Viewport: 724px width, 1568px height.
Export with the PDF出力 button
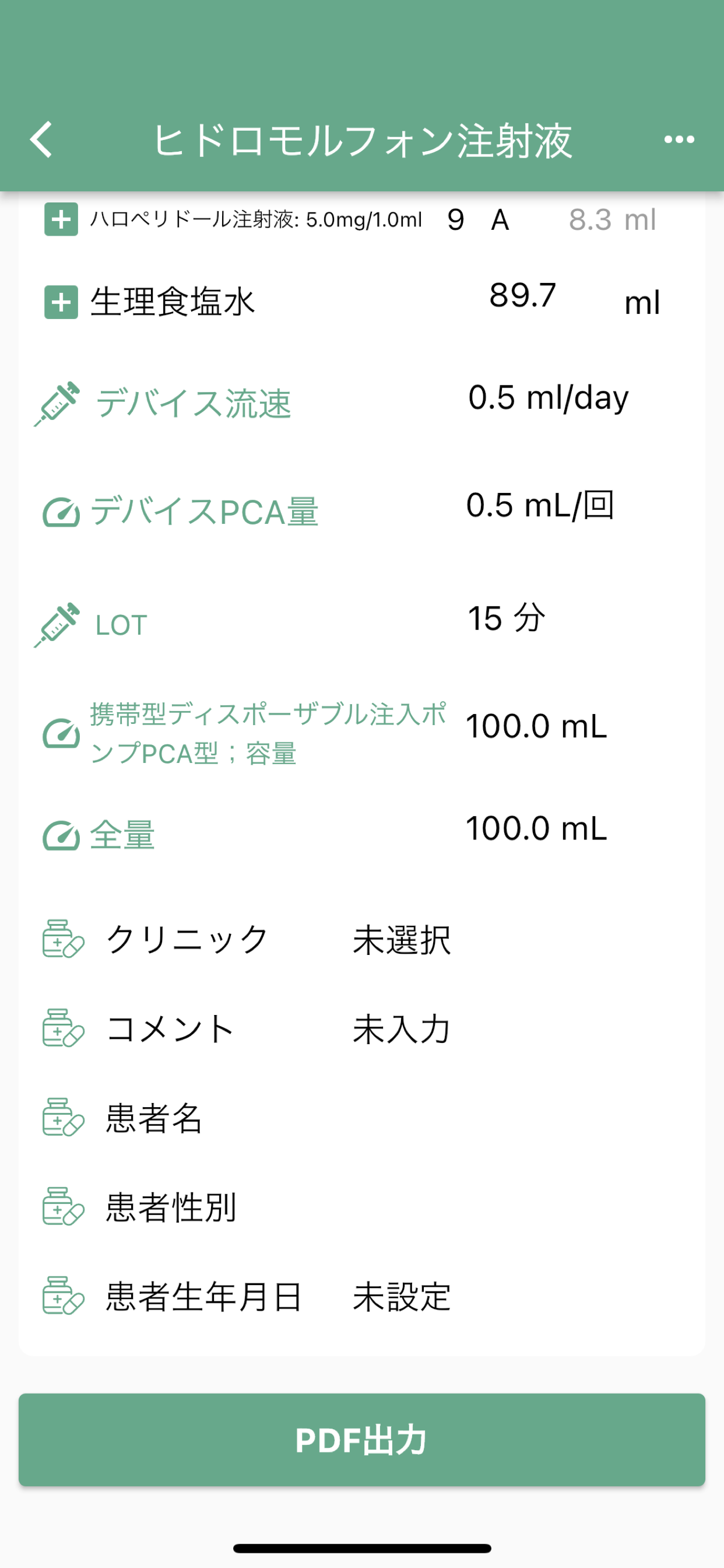361,1440
